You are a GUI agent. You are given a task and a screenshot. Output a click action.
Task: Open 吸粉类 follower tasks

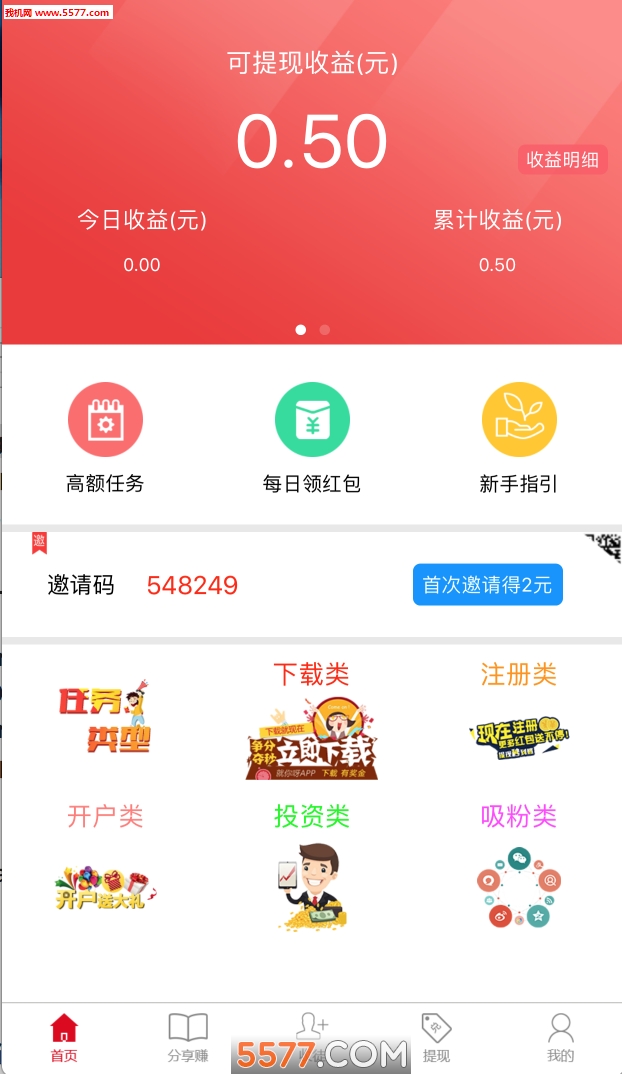point(518,866)
